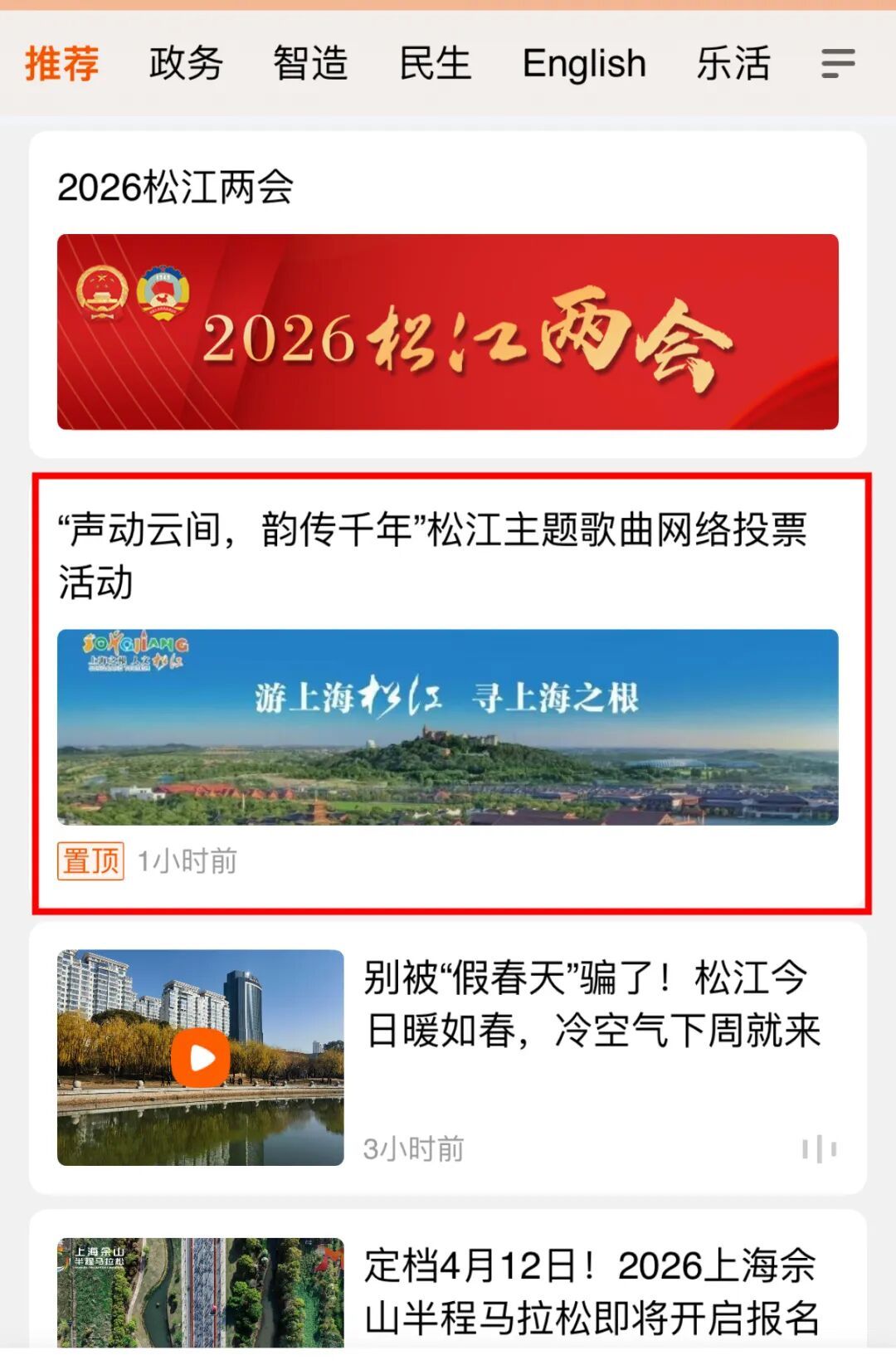Go to the 乐活 tab

coord(733,64)
